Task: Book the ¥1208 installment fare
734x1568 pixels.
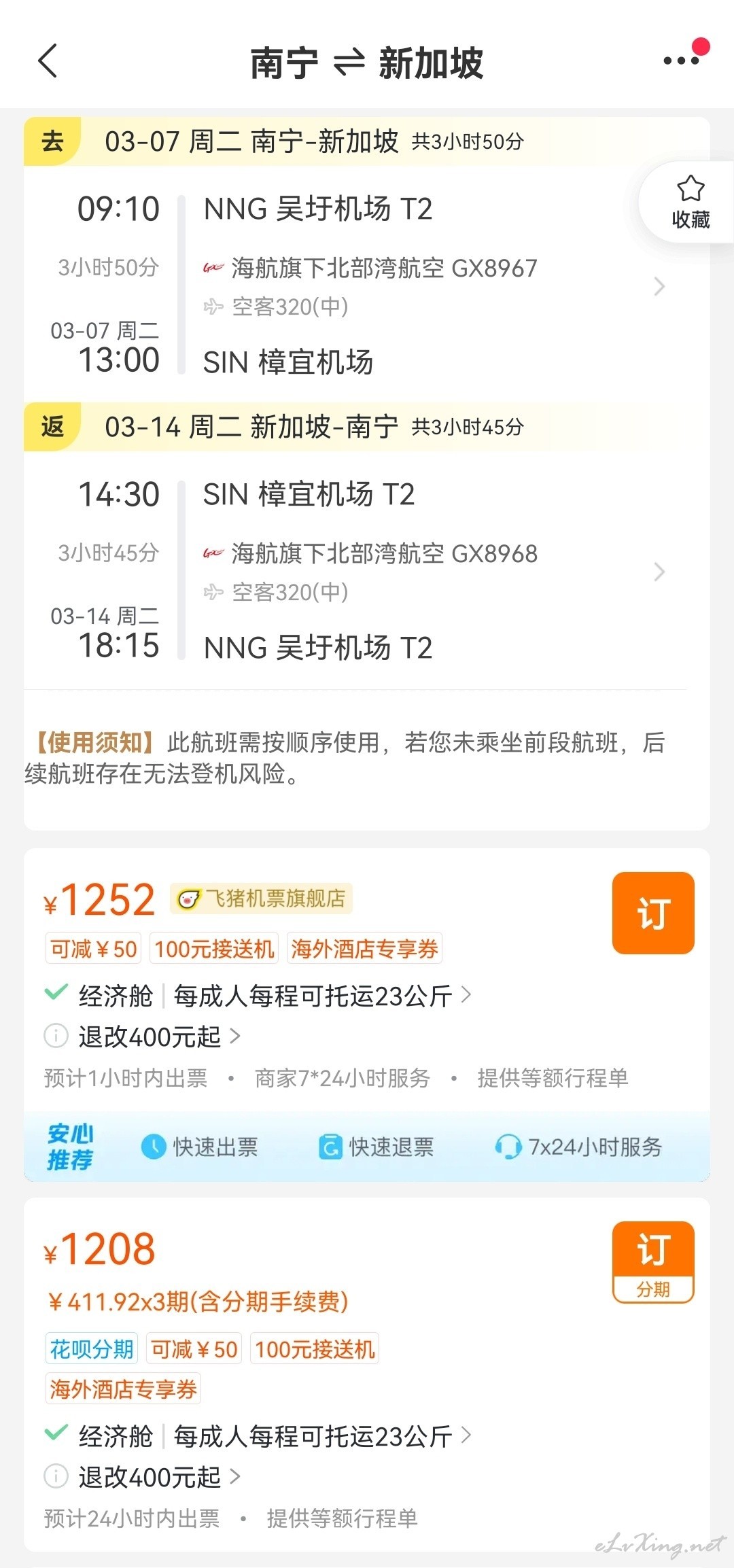Action: pyautogui.click(x=653, y=1262)
